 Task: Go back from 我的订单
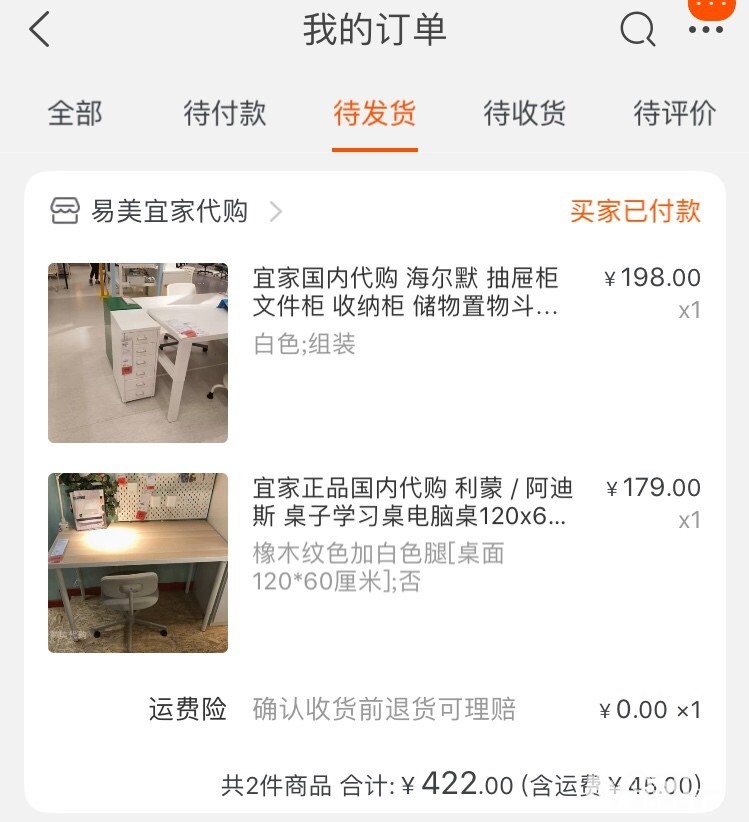pyautogui.click(x=40, y=30)
